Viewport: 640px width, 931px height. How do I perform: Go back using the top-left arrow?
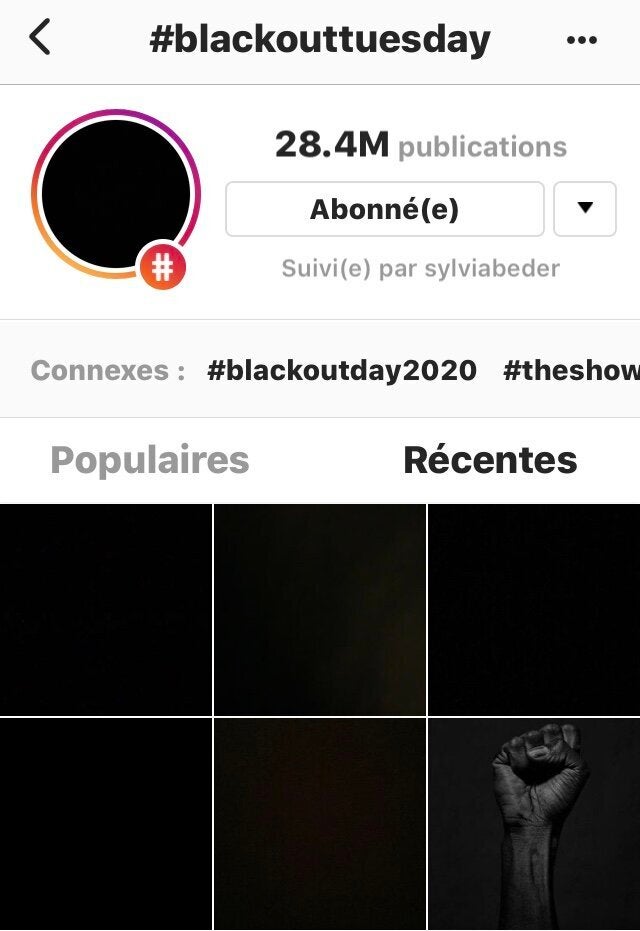(x=39, y=38)
